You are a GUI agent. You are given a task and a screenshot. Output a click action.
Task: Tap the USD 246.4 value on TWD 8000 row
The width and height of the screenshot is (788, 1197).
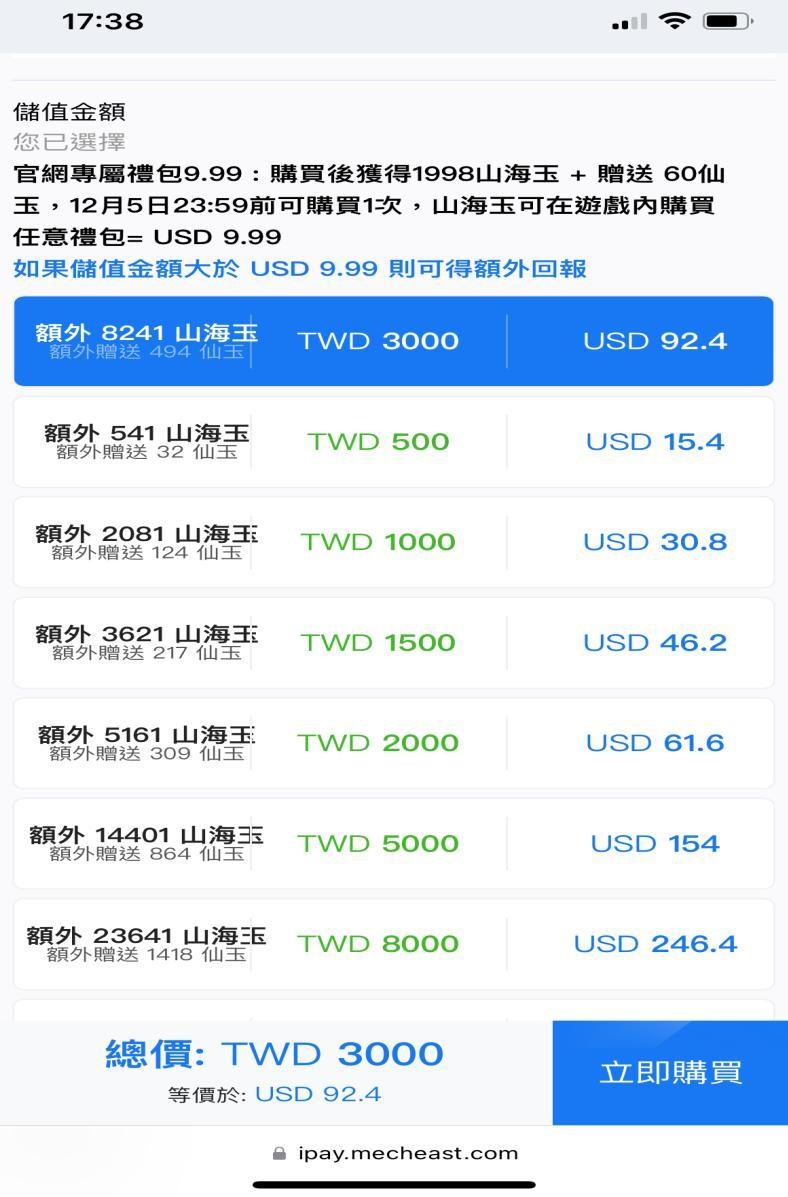[x=655, y=943]
